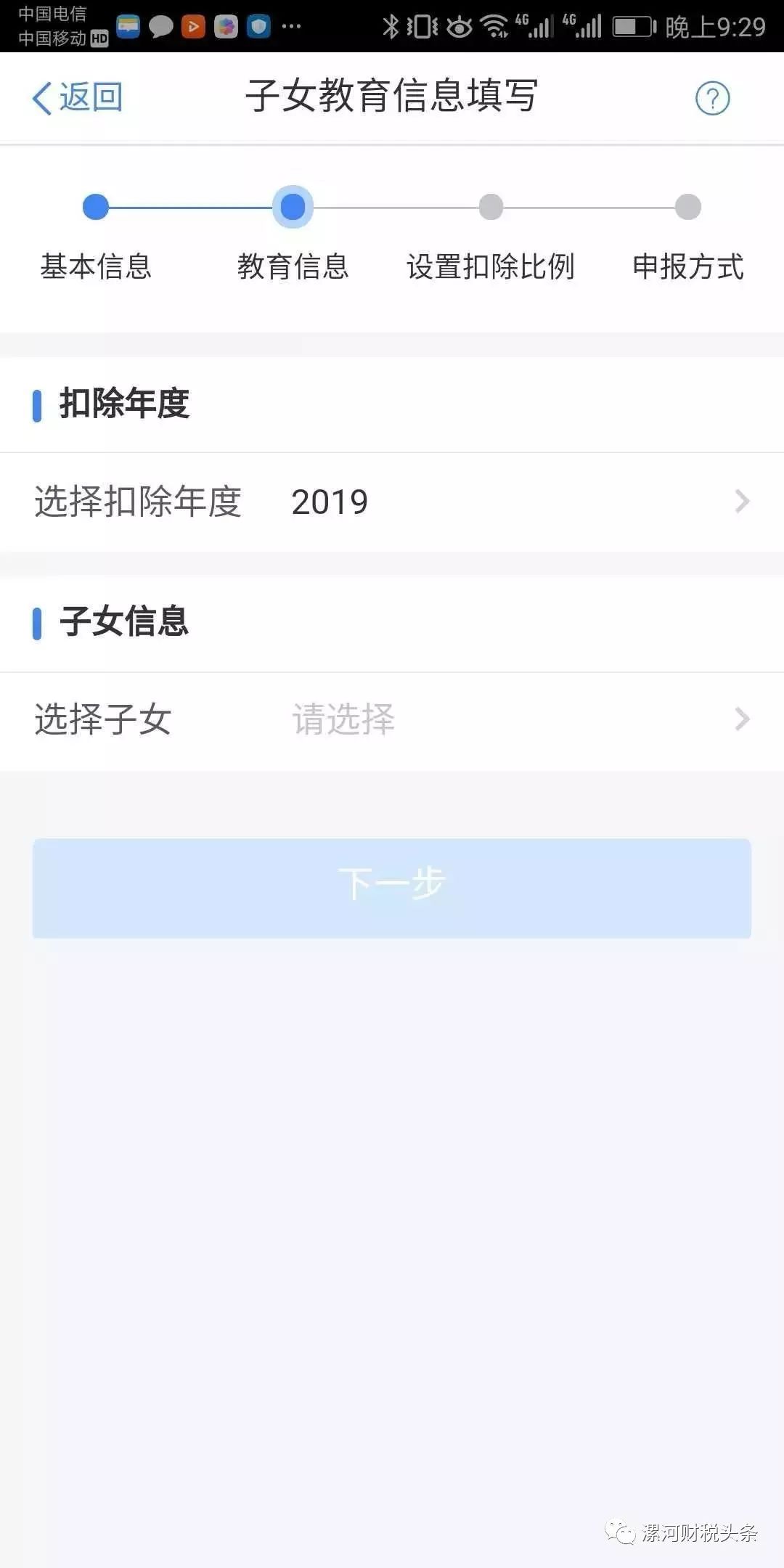784x1568 pixels.
Task: Switch to the 申报方式 step label
Action: (688, 267)
